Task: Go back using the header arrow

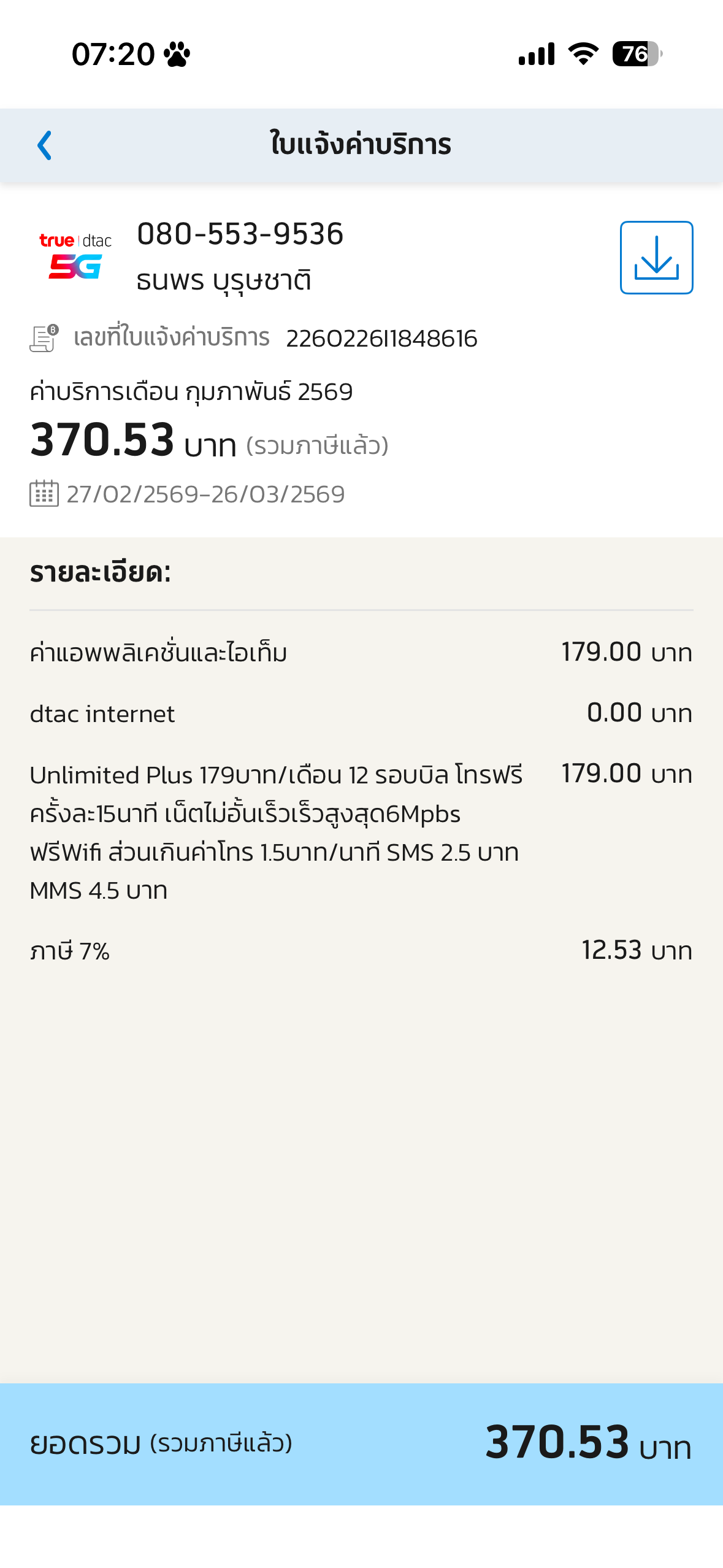Action: [x=44, y=145]
